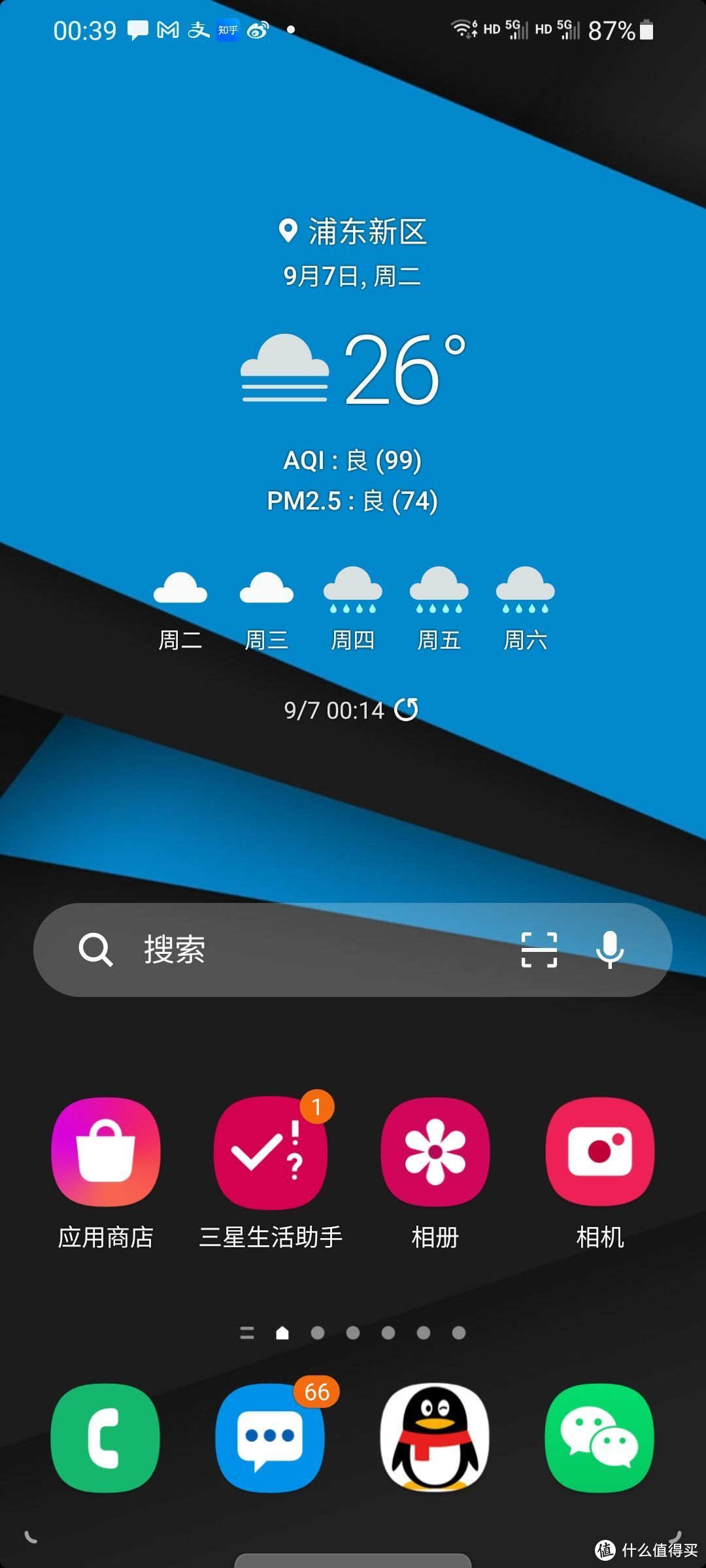
Task: Refresh weather using the circular arrow icon
Action: [407, 710]
